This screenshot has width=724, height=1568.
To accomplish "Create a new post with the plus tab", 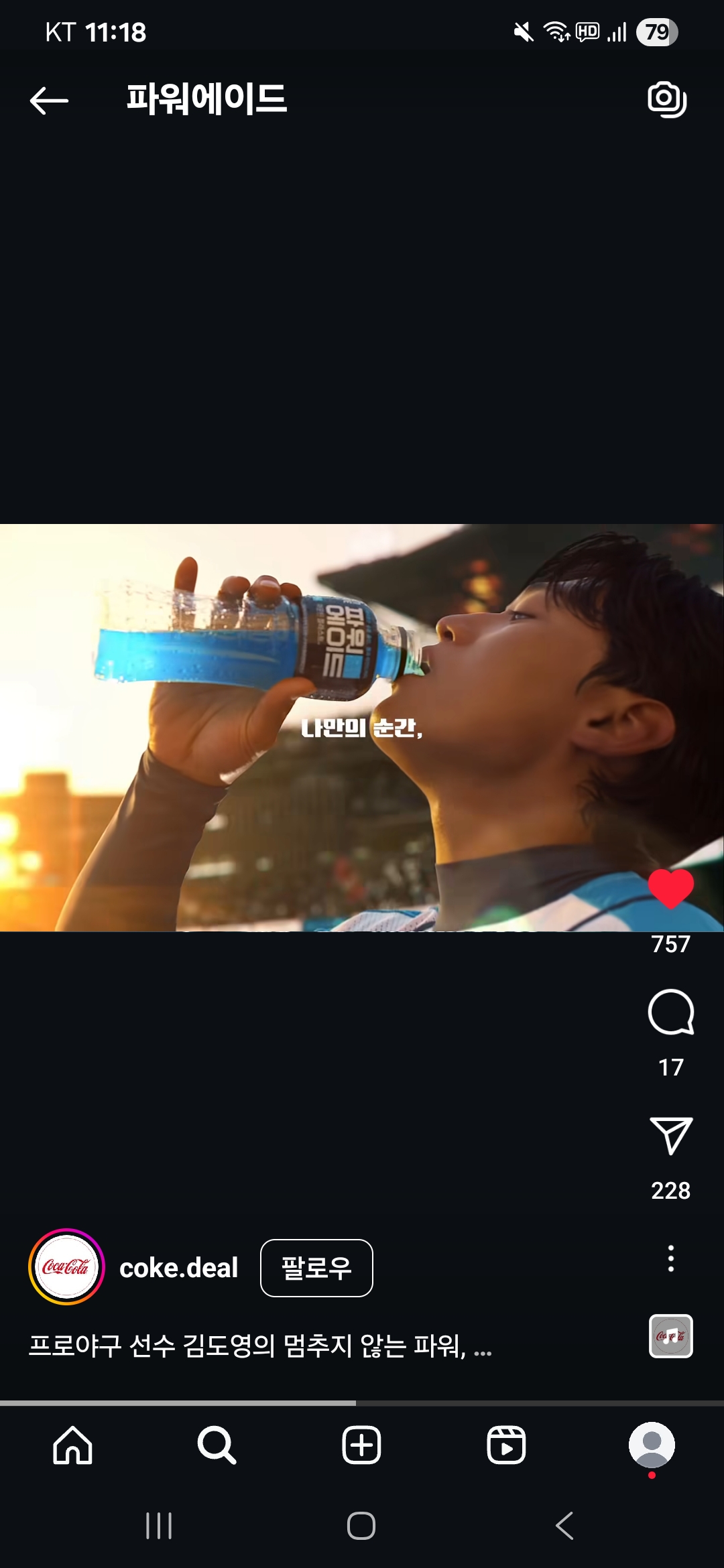I will 361,1445.
